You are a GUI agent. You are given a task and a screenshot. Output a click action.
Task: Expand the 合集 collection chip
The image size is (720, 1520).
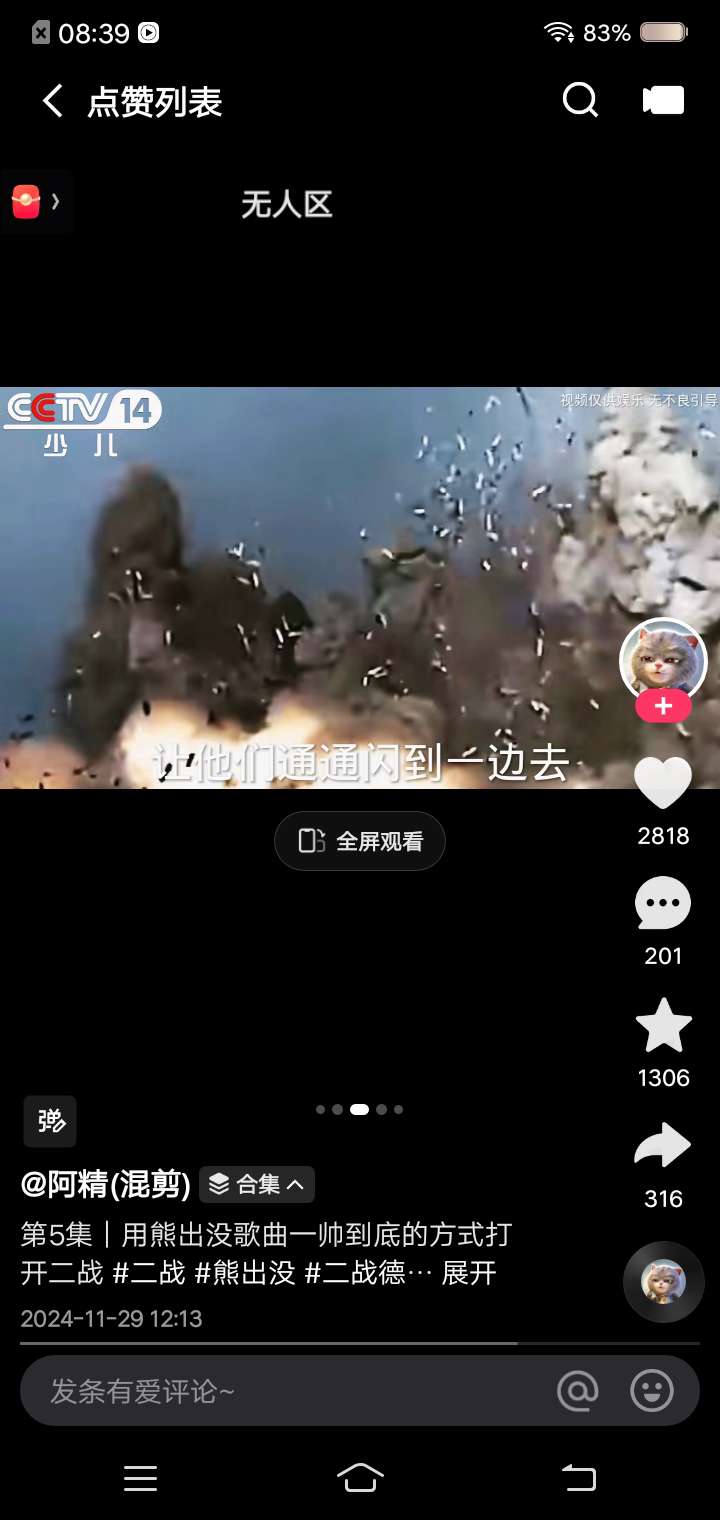(258, 1185)
